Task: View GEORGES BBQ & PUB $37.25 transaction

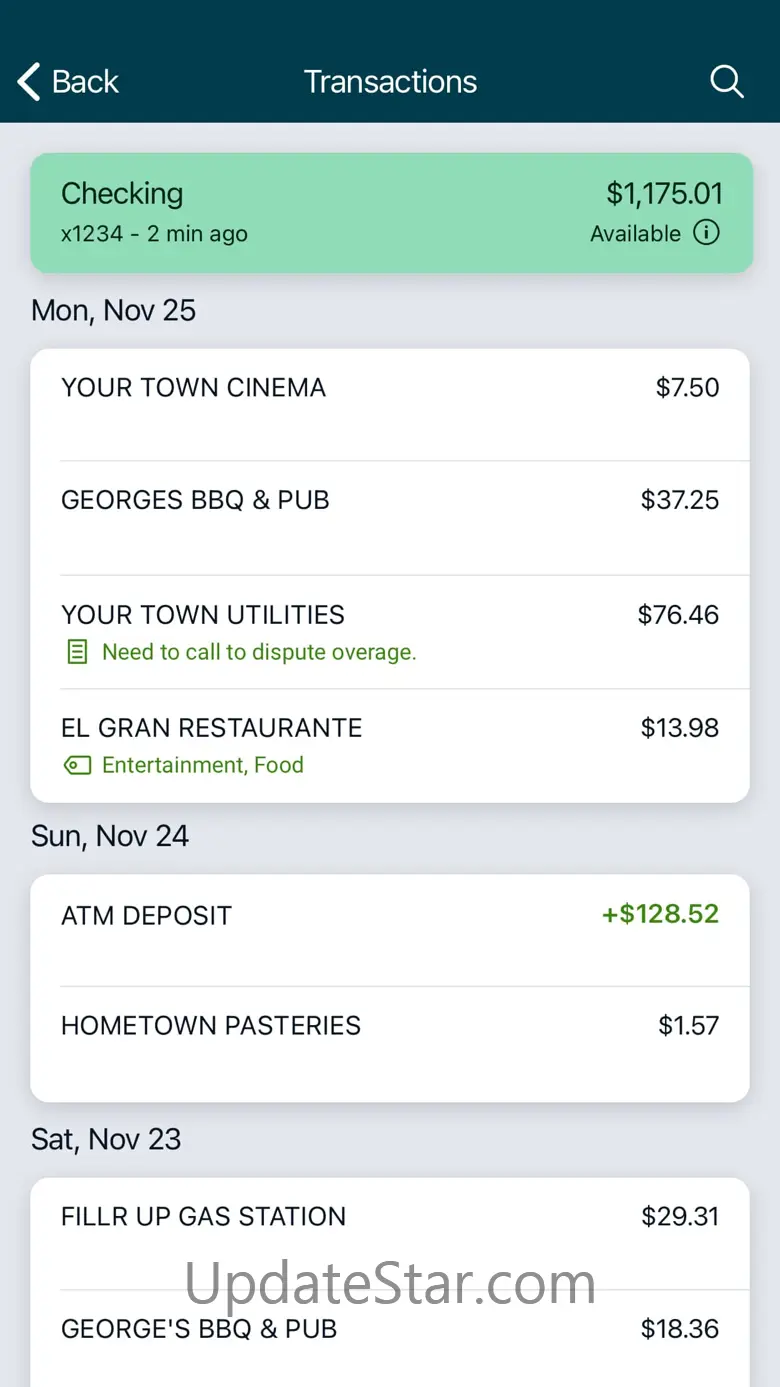Action: [390, 517]
